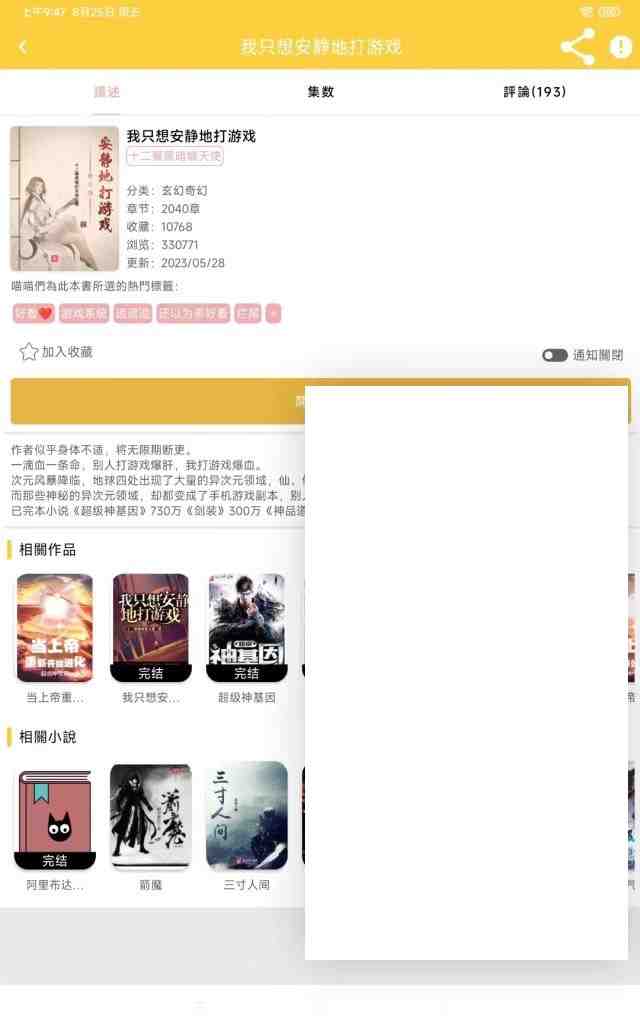The image size is (640, 1024).
Task: Open related novel 阿里布达…
Action: click(55, 816)
